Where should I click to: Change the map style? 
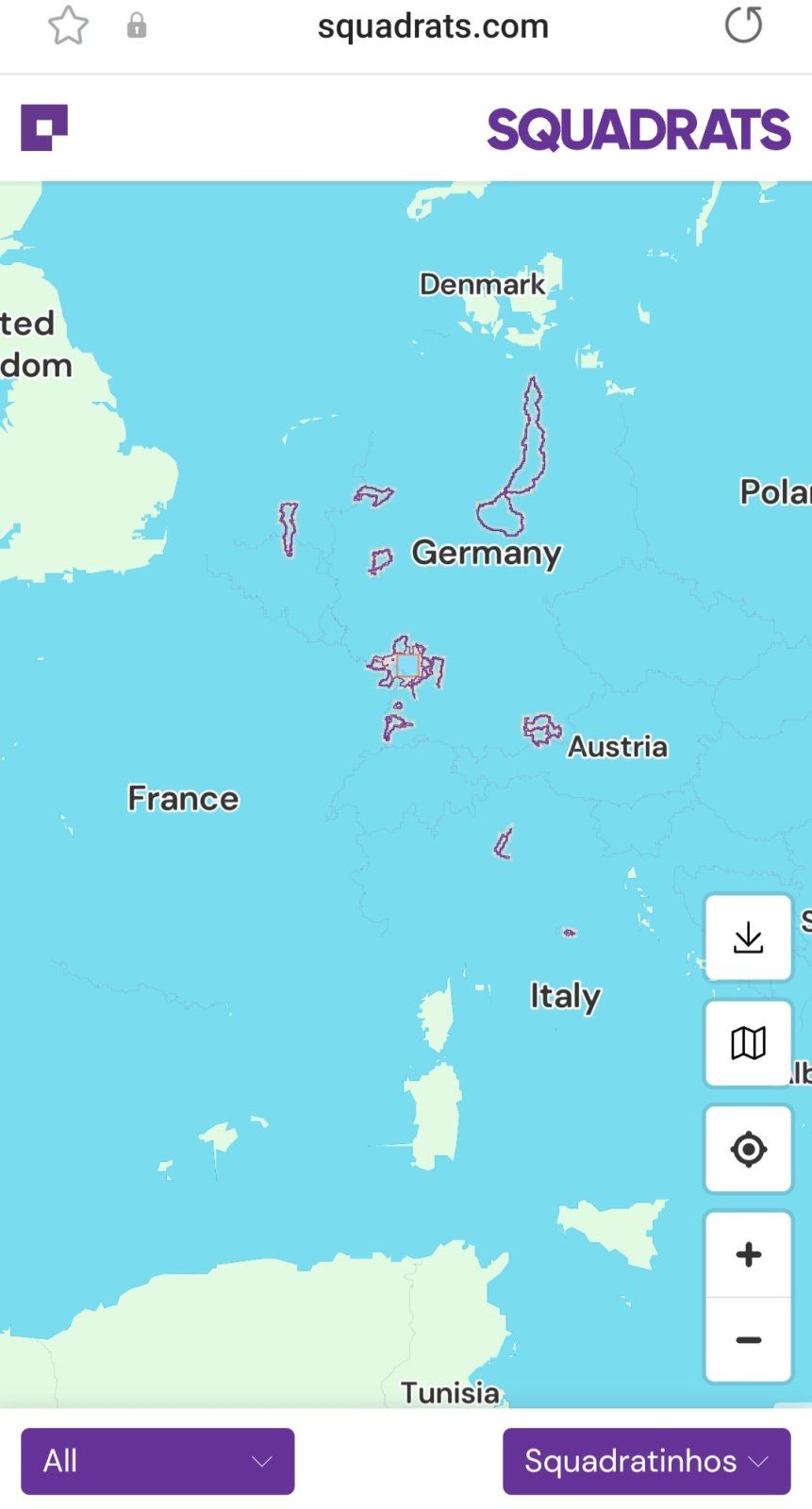748,1043
